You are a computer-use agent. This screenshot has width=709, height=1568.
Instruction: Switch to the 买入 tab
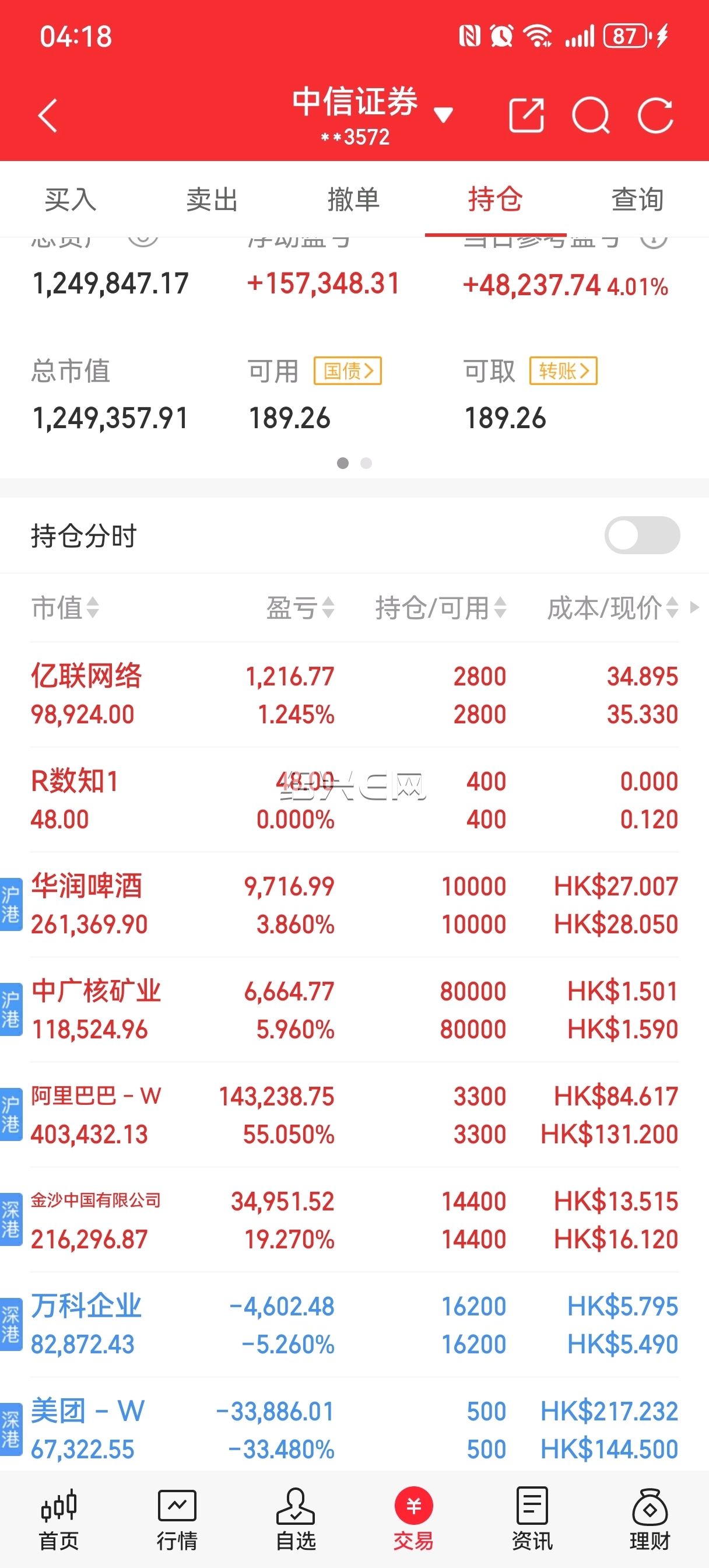tap(71, 199)
